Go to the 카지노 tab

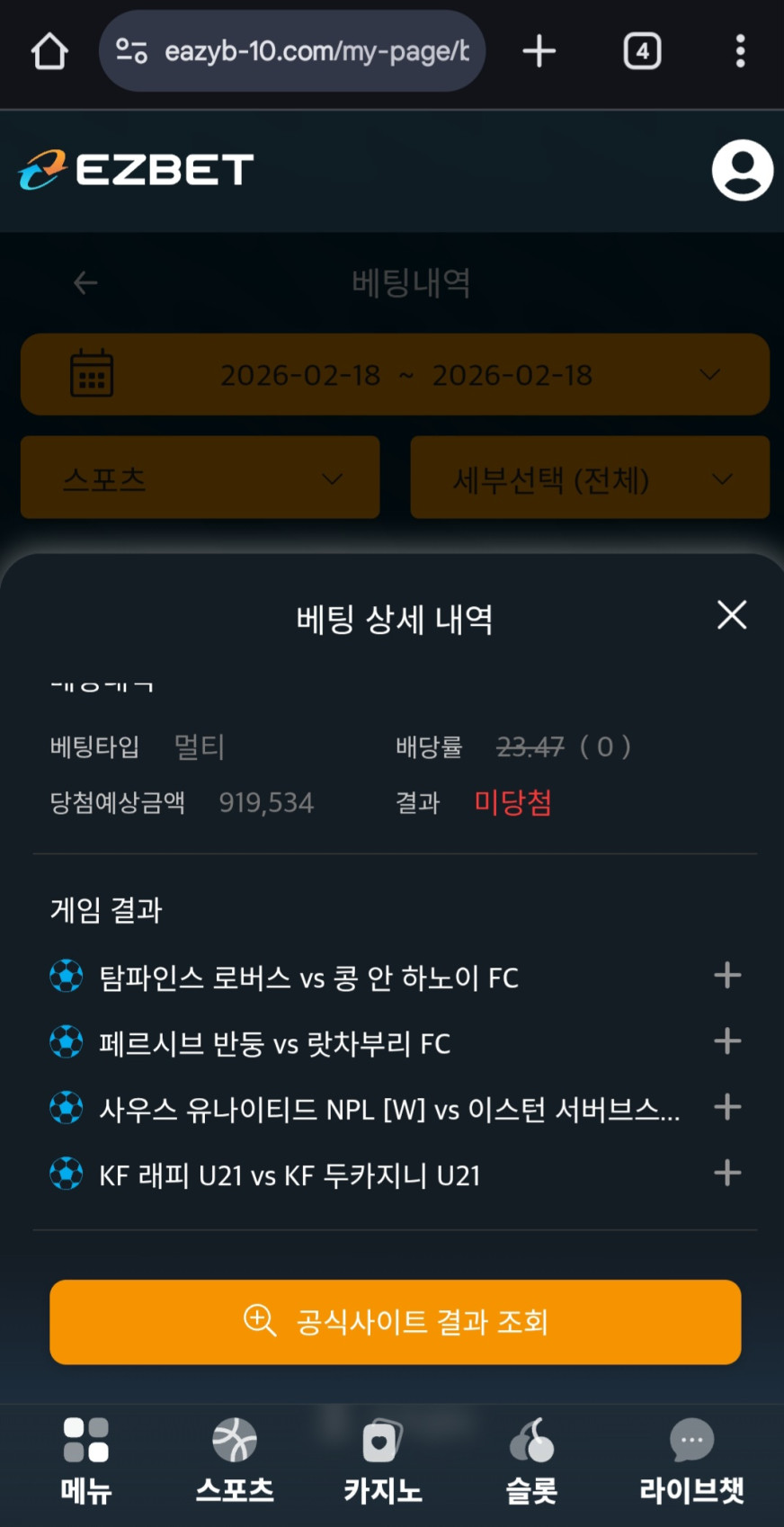[382, 1460]
